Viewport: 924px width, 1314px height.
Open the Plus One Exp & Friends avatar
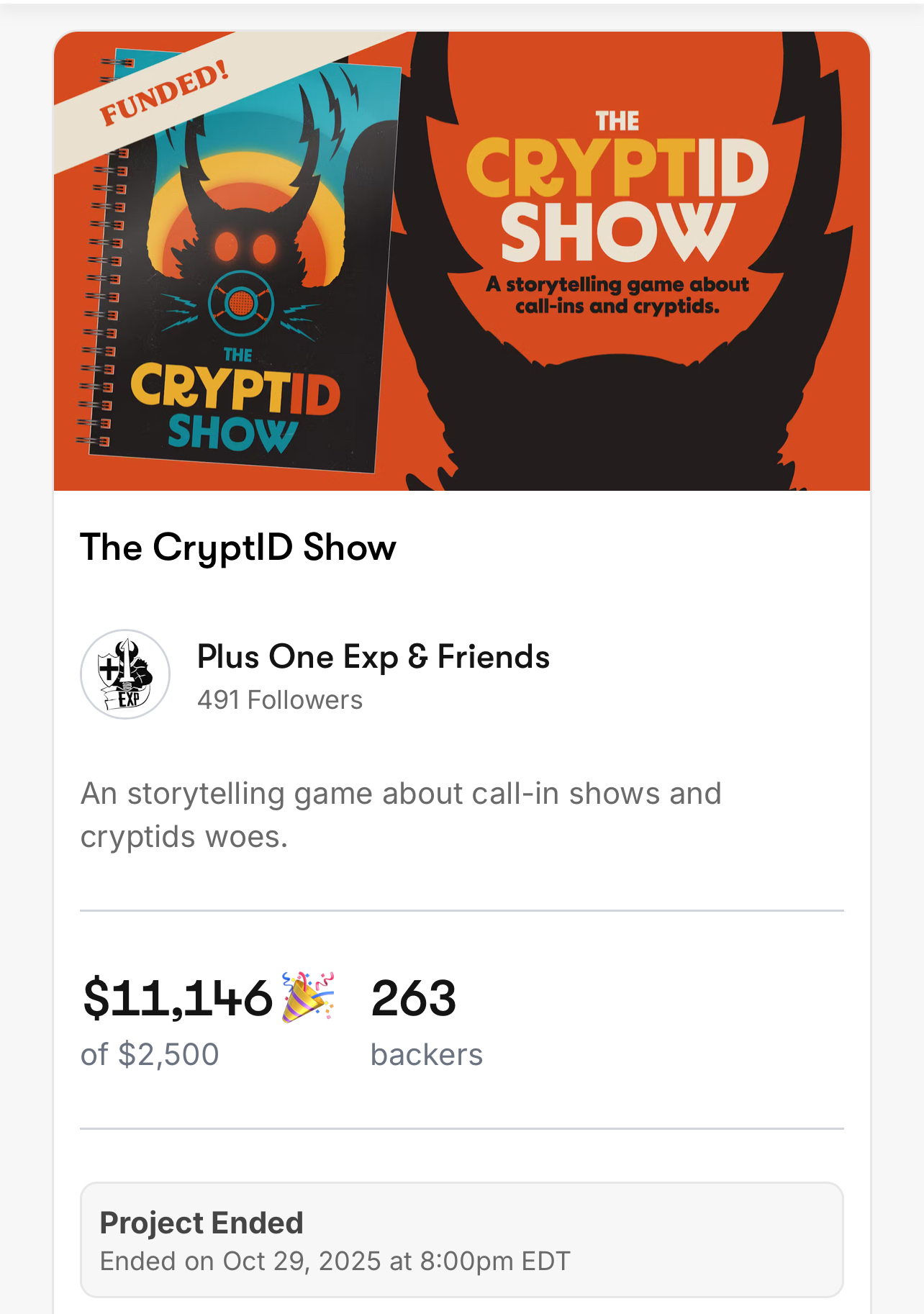click(125, 674)
